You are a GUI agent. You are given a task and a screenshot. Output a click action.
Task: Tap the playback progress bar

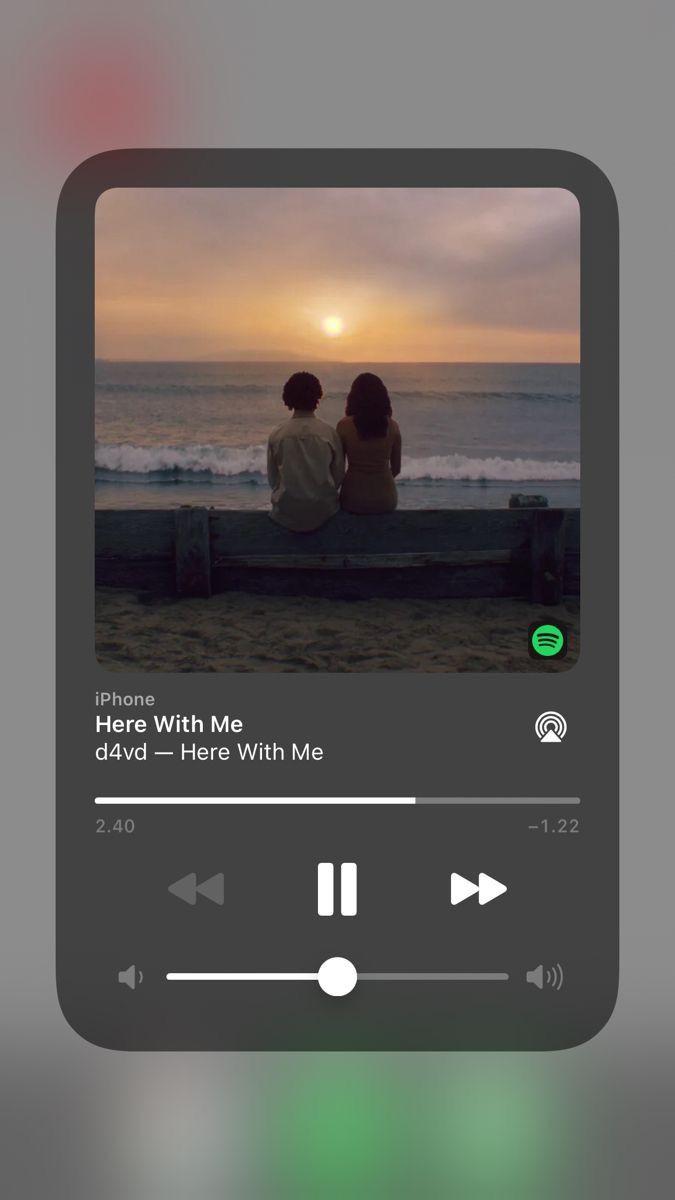tap(337, 800)
